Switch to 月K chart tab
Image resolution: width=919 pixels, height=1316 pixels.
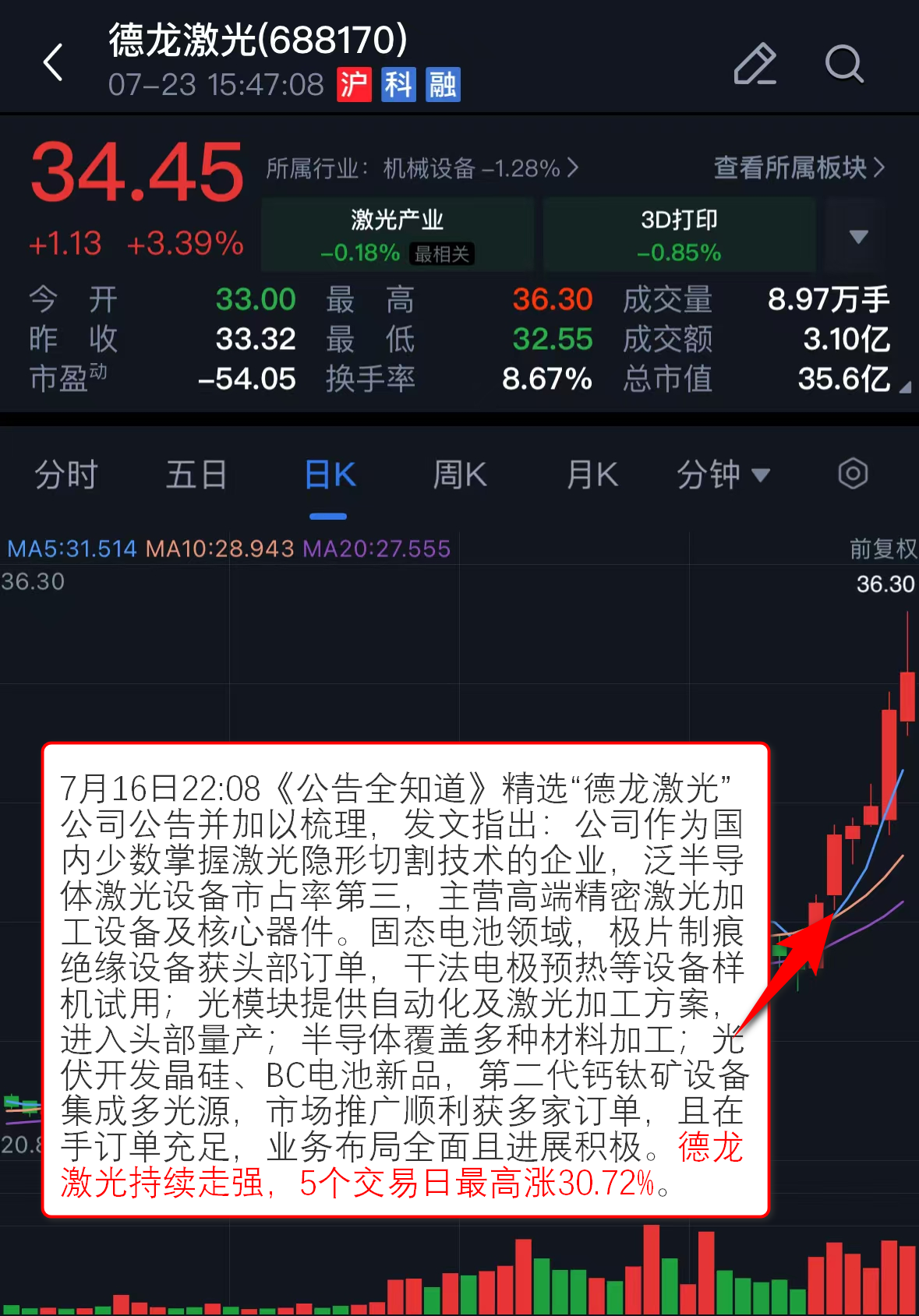592,475
